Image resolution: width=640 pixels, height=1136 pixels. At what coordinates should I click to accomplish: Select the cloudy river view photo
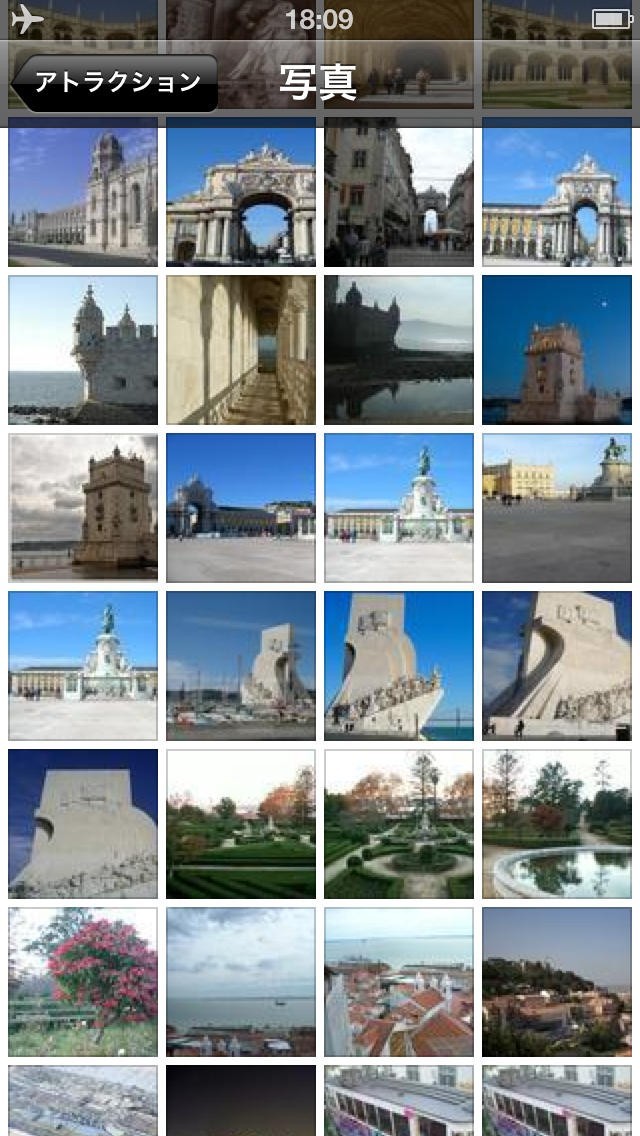(241, 981)
